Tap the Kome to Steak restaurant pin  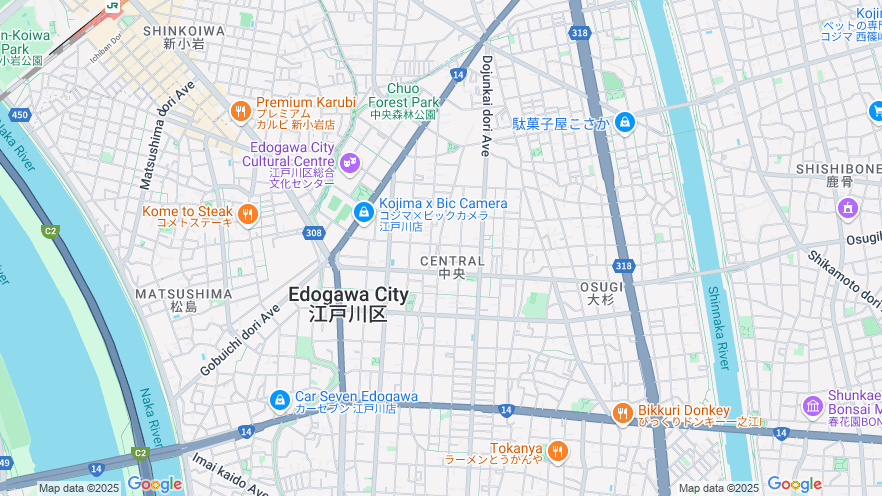coord(248,213)
